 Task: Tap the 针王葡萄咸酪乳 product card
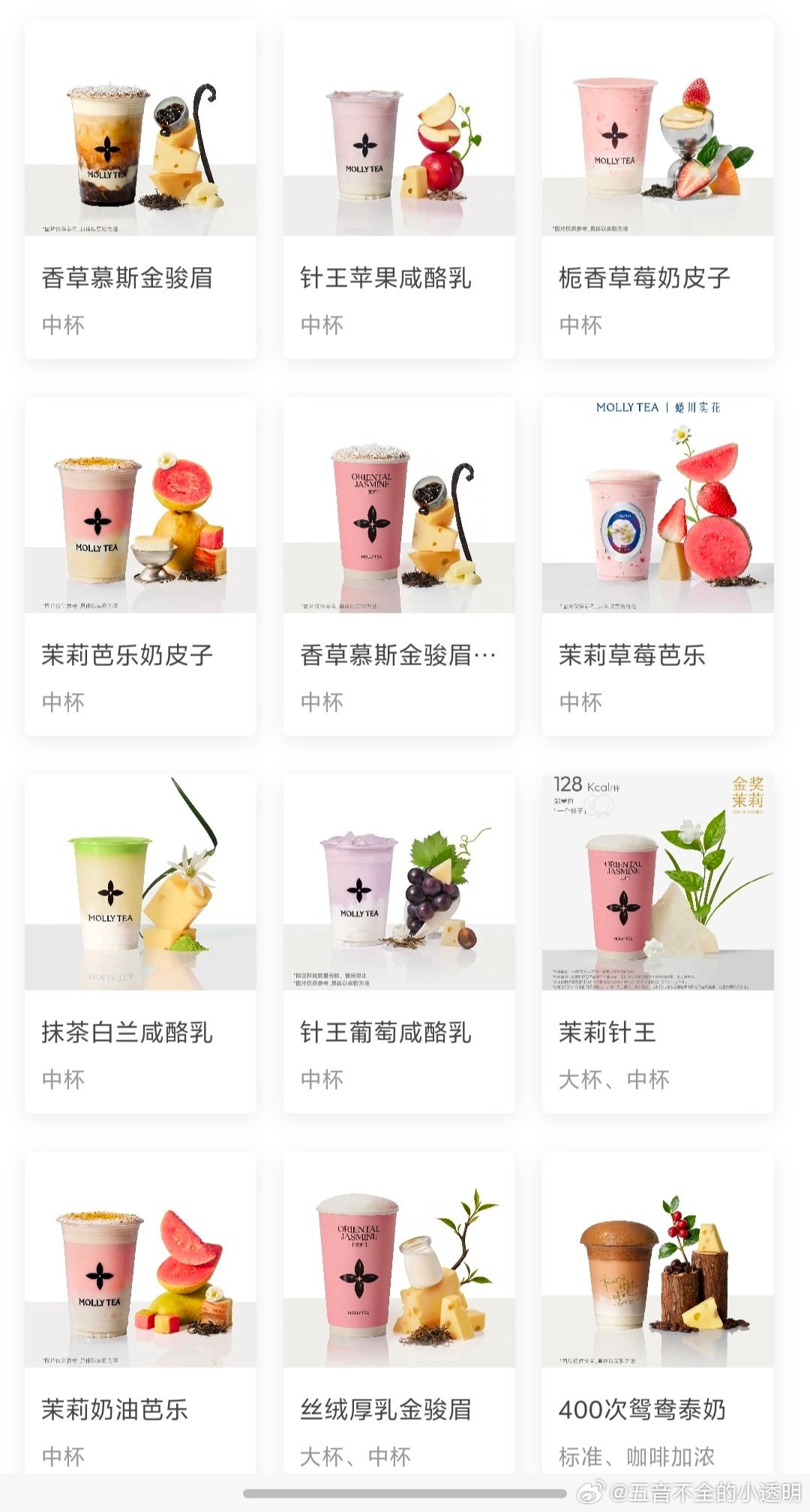[399, 943]
